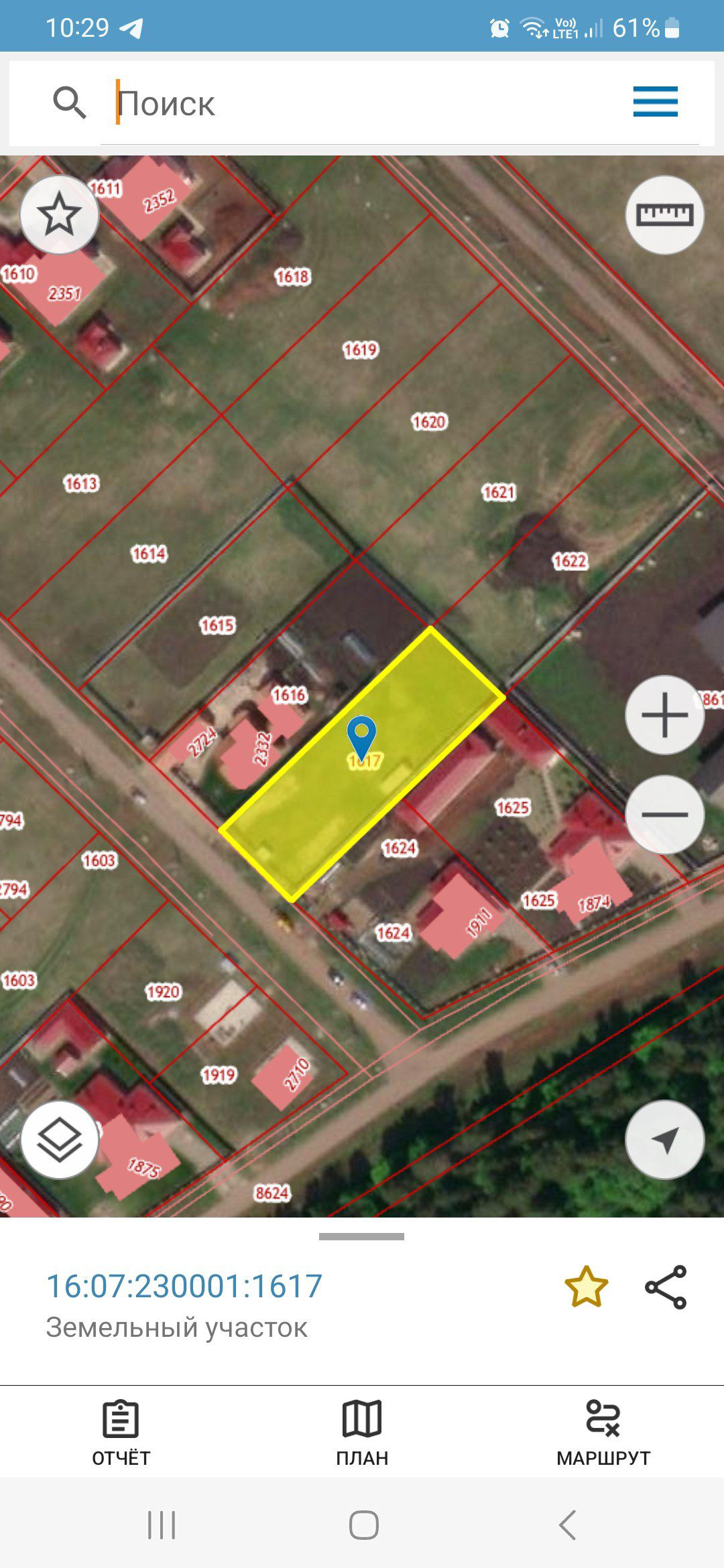Zoom out with the minus button
This screenshot has height=1568, width=724.
tap(664, 815)
